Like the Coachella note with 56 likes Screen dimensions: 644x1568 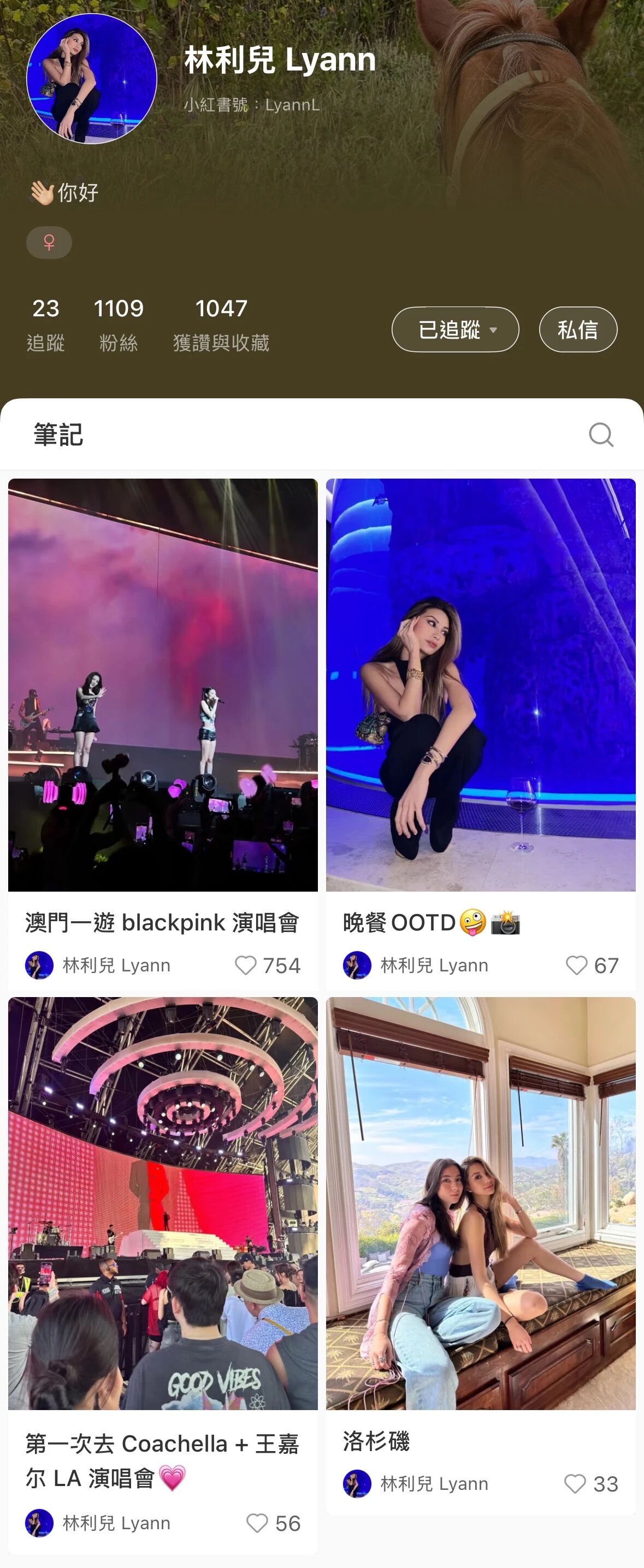coord(257,1523)
